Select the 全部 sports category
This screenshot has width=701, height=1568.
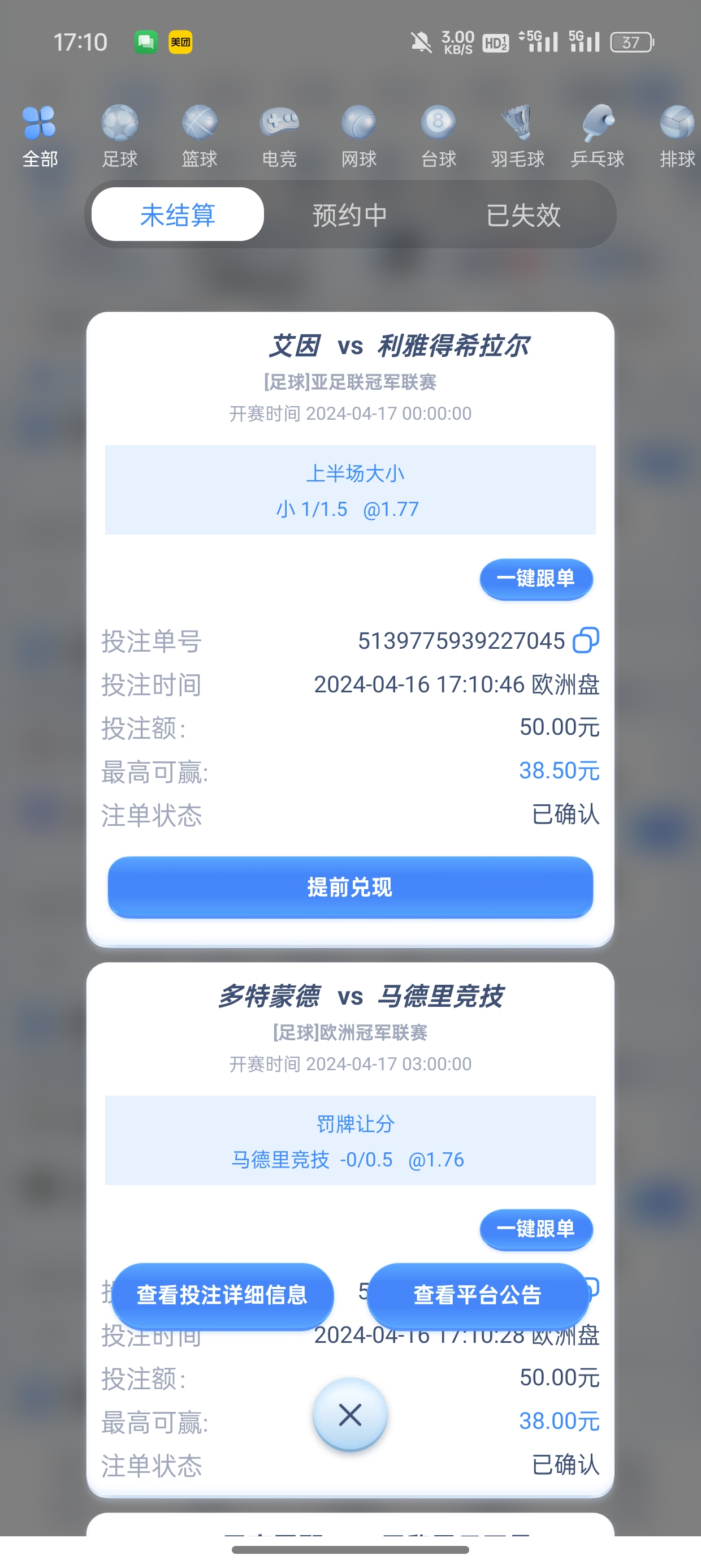tap(40, 136)
